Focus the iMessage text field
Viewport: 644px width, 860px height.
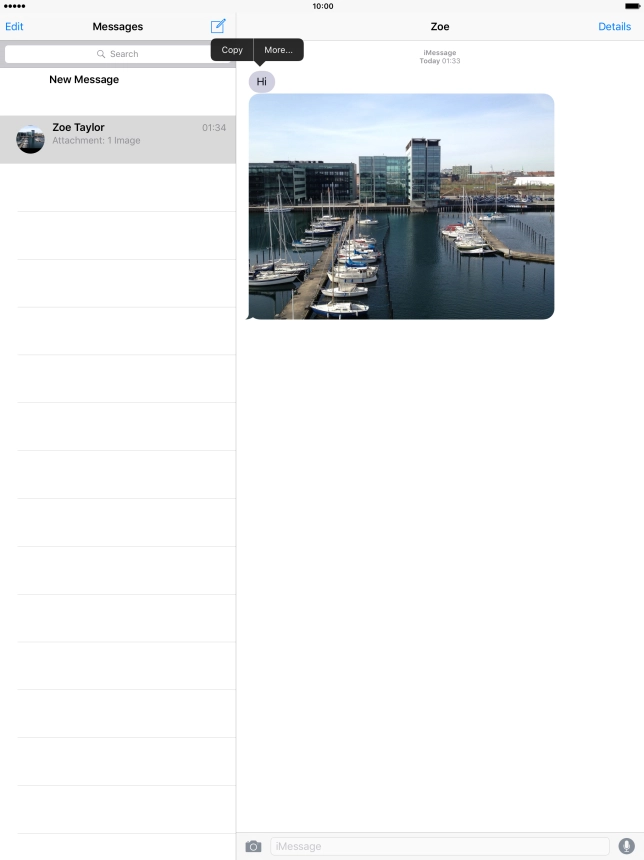[438, 846]
